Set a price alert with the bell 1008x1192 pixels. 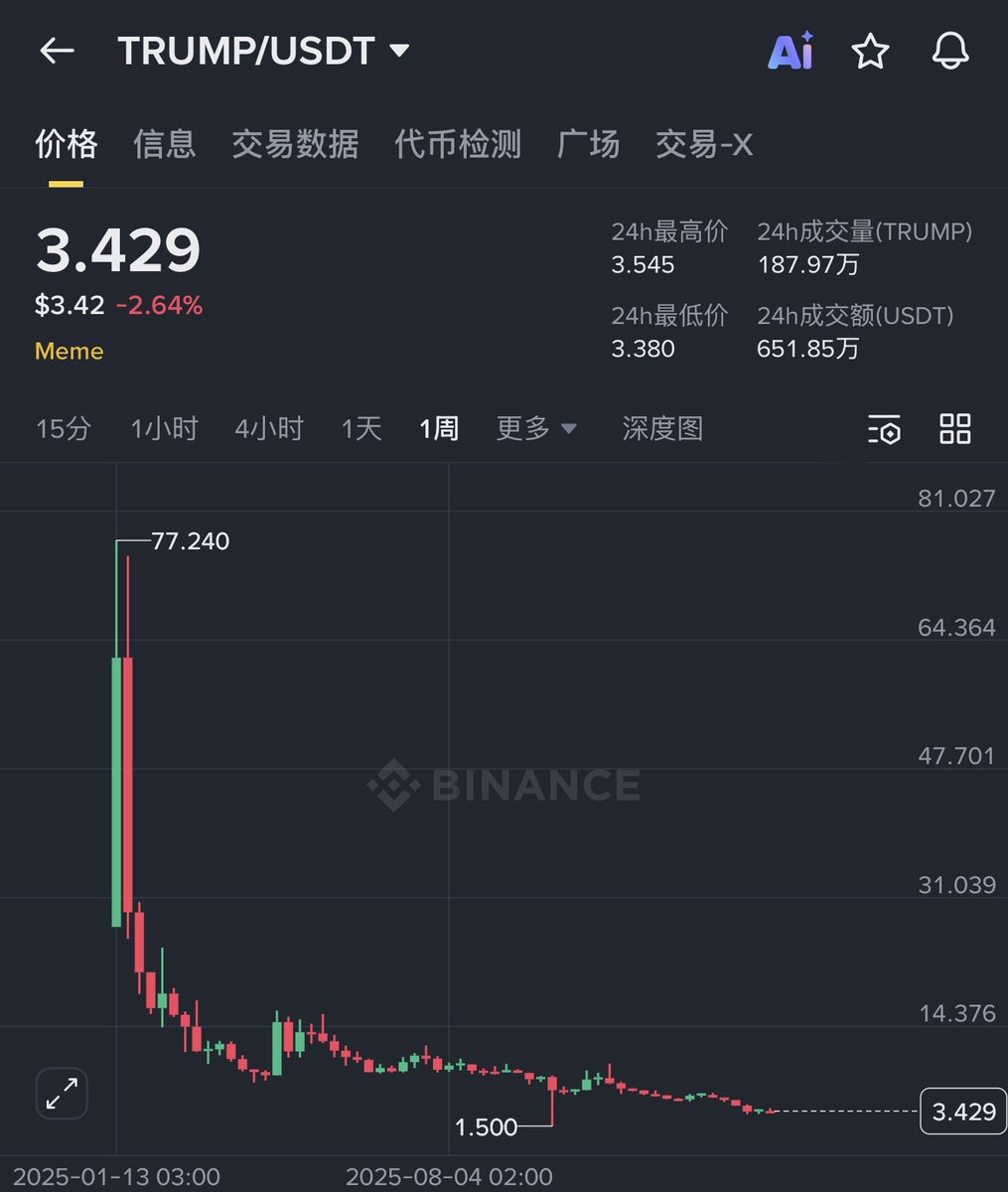point(950,52)
